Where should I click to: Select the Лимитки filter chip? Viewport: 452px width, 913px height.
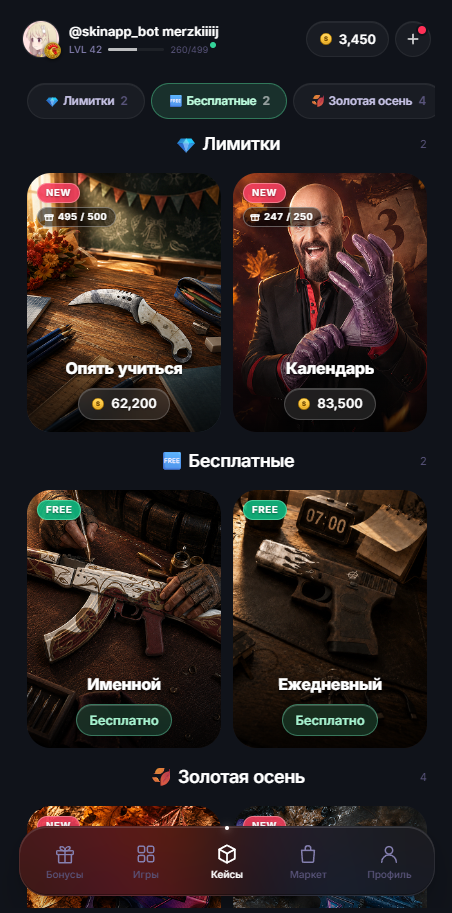pos(86,101)
